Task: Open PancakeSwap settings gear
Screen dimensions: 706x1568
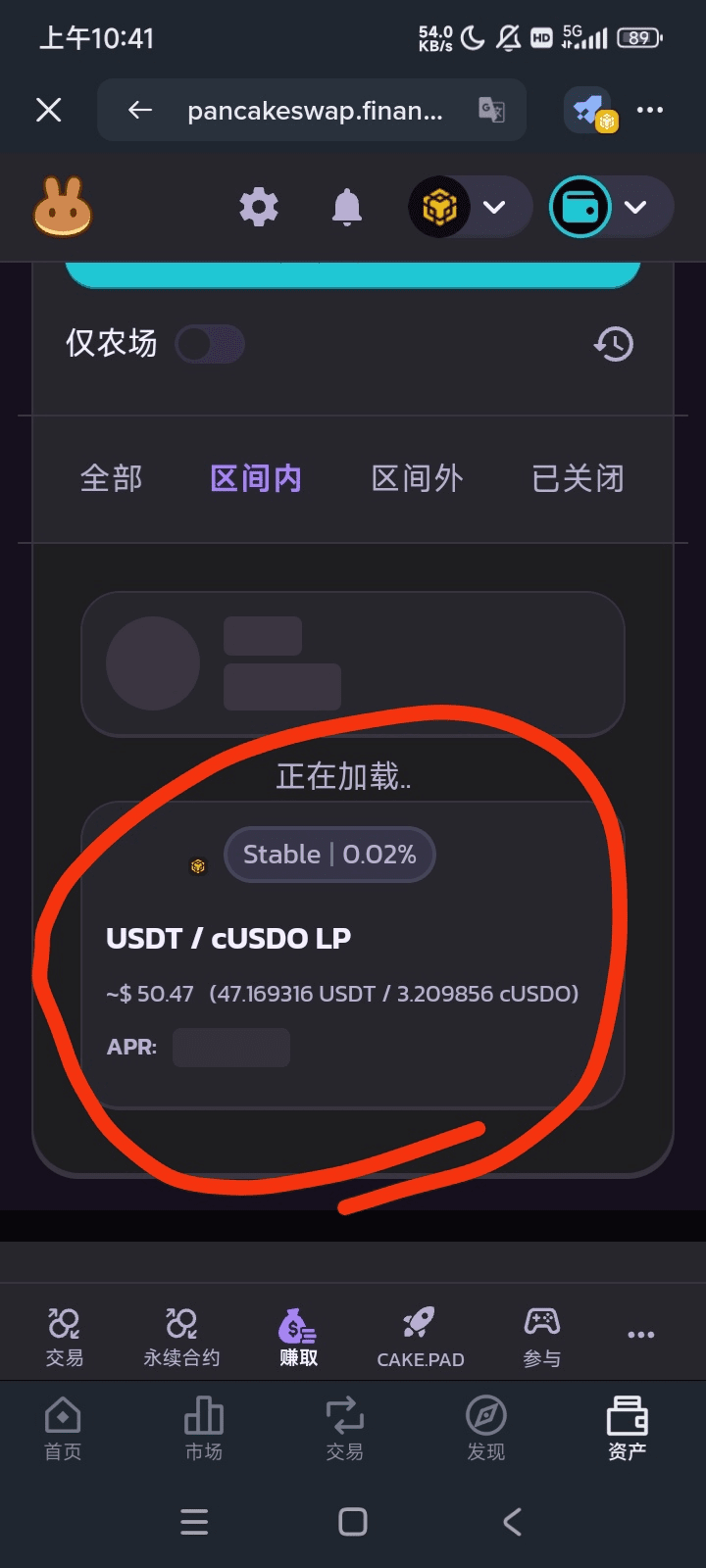Action: [x=259, y=208]
